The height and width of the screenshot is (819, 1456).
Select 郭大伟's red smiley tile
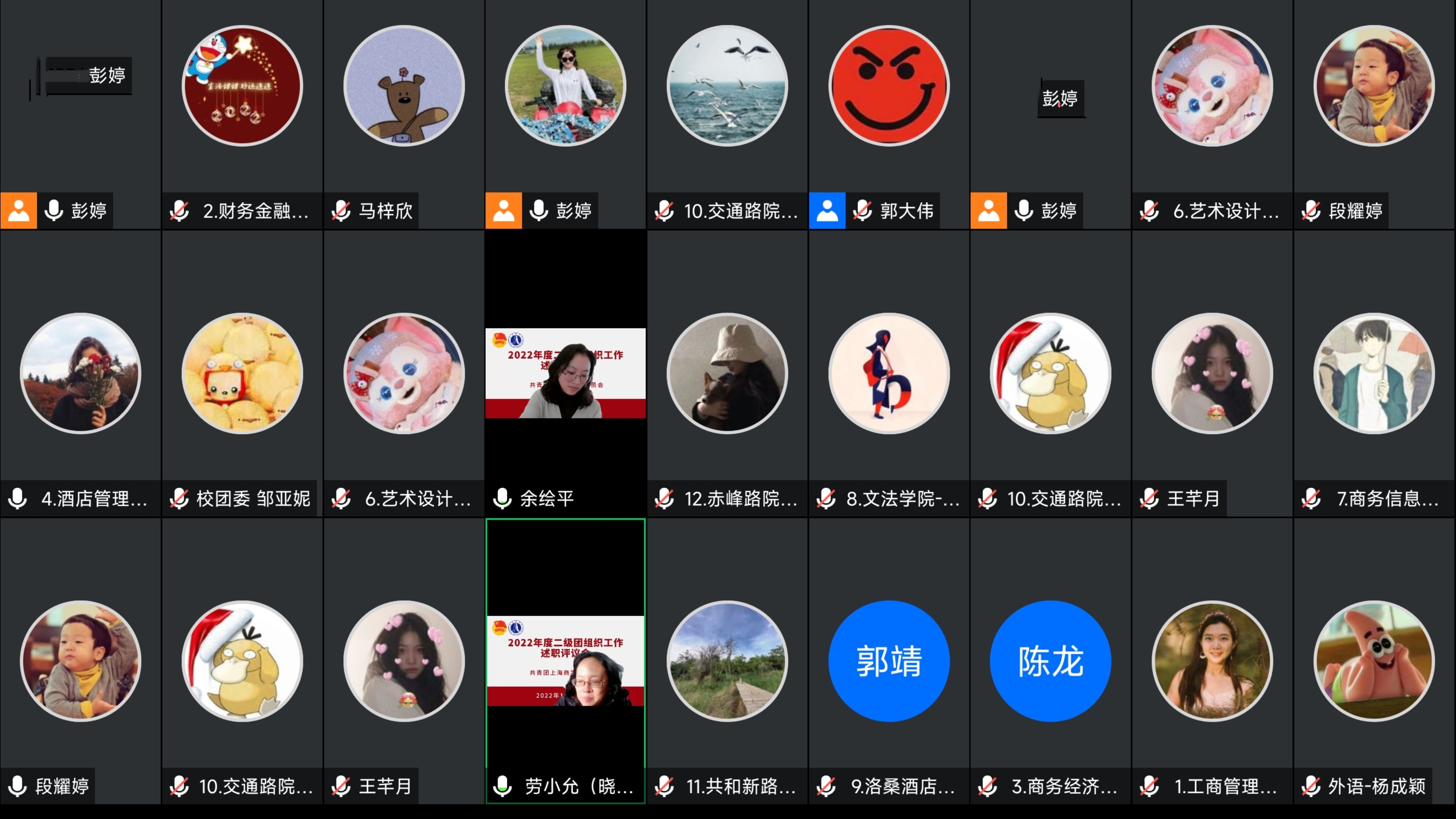889,86
